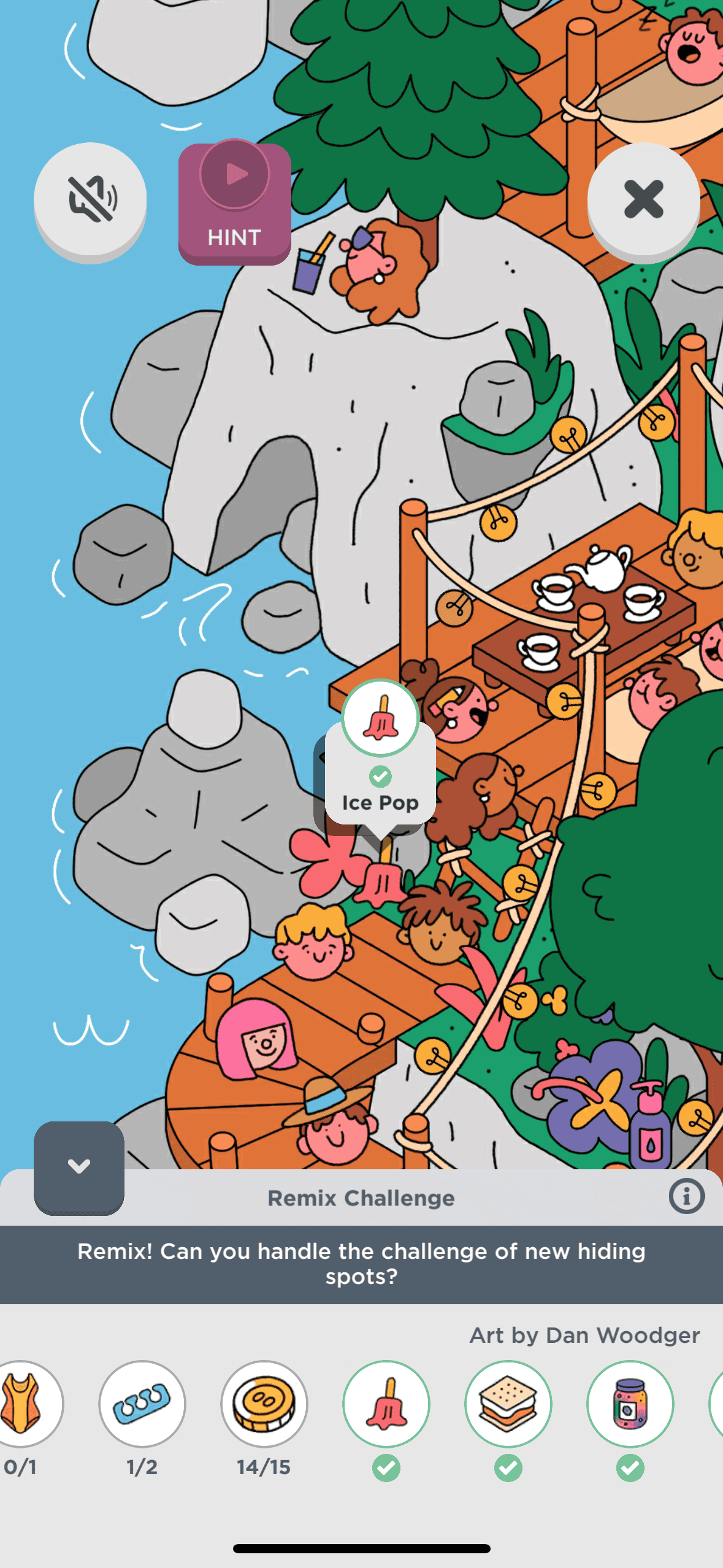Viewport: 723px width, 1568px height.
Task: Select the coin item showing 14/15
Action: click(x=264, y=1404)
